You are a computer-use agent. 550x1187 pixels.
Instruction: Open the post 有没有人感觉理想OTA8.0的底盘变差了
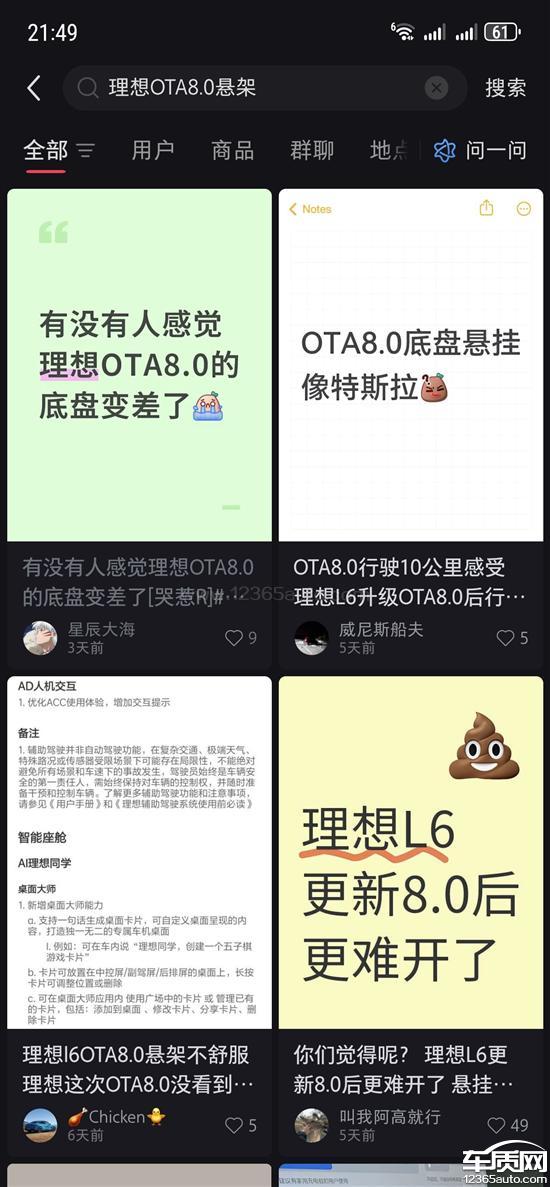(x=139, y=365)
